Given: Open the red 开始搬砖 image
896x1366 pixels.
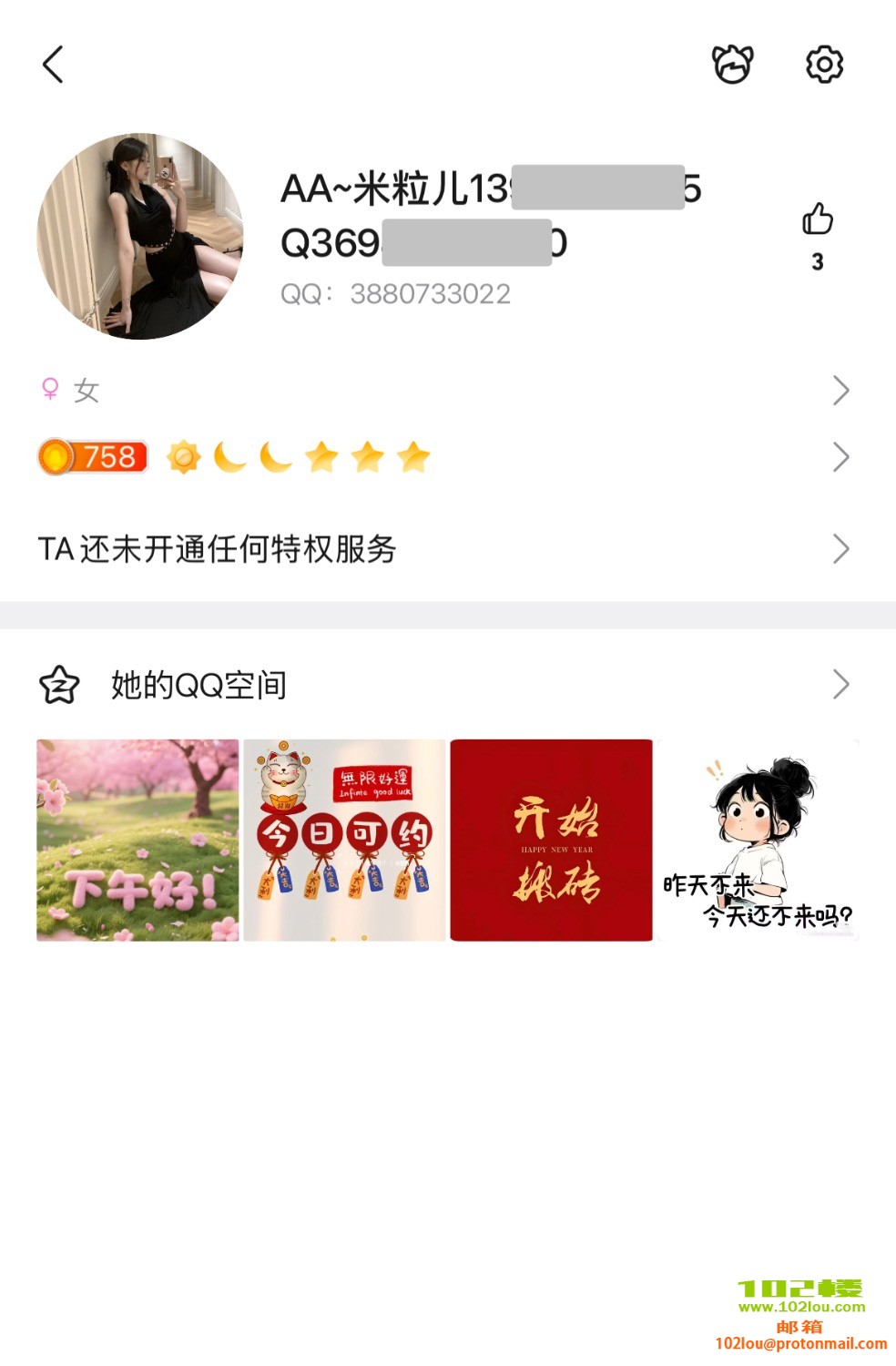Looking at the screenshot, I should pos(551,840).
